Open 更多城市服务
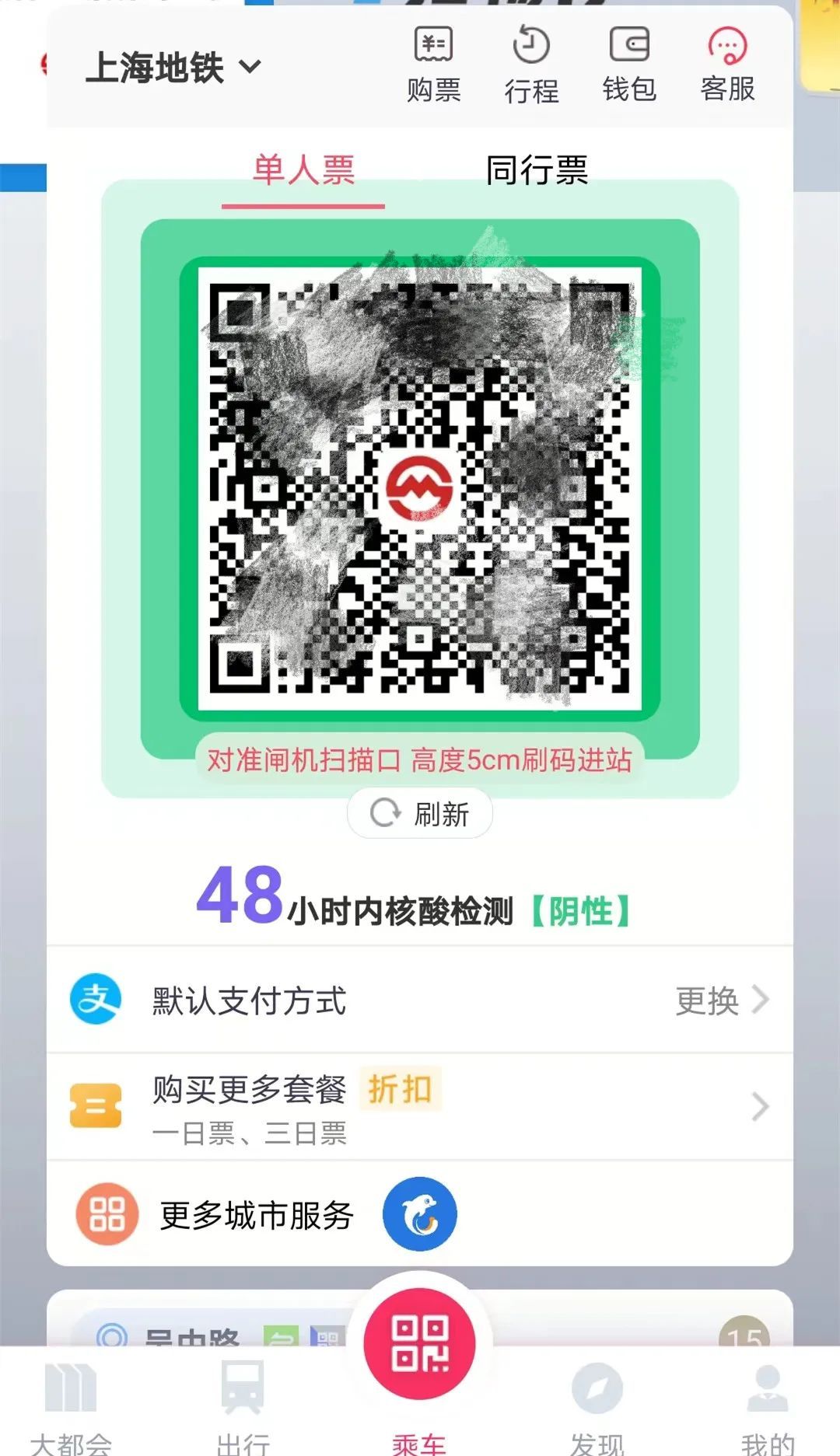The height and width of the screenshot is (1456, 840). coord(256,1215)
